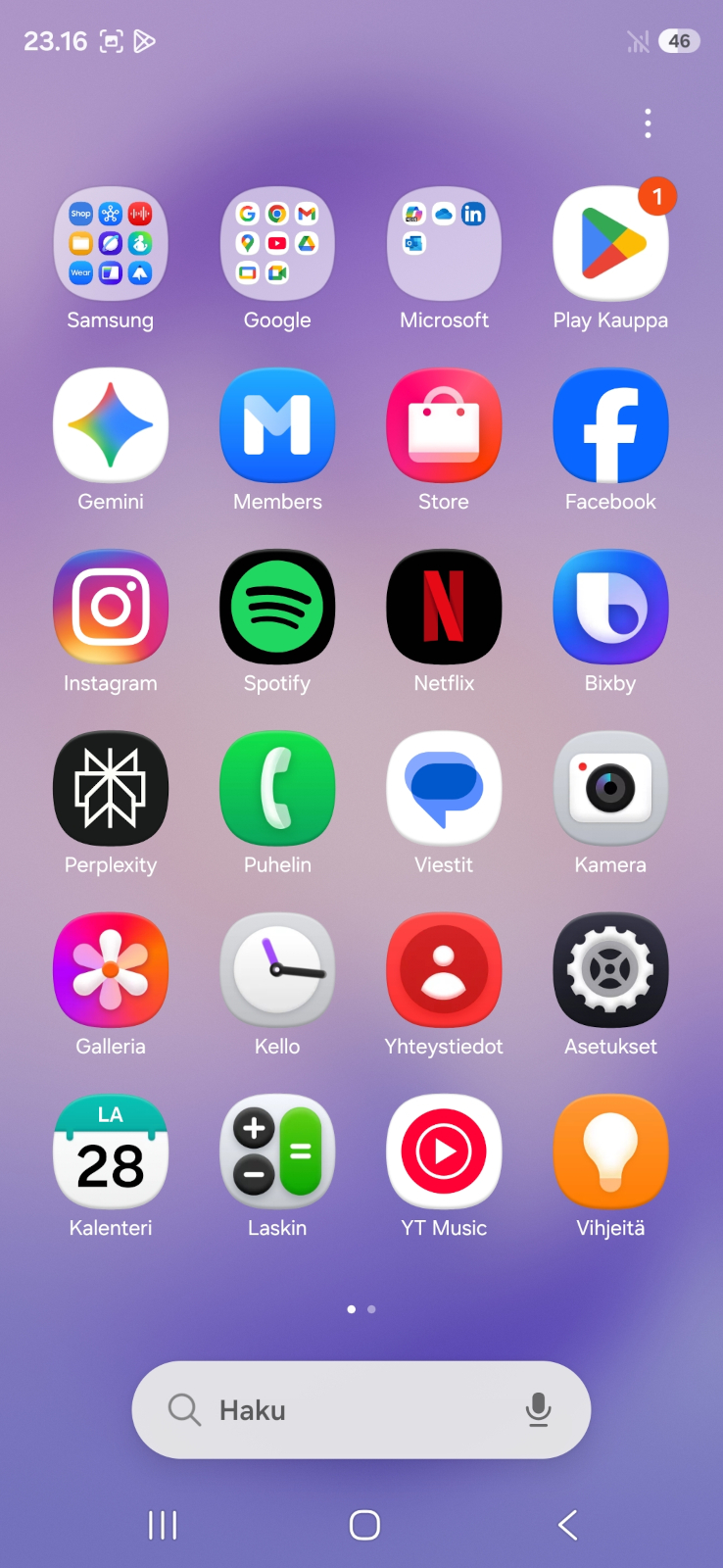The height and width of the screenshot is (1568, 723).
Task: Open the Samsung apps folder
Action: (111, 244)
